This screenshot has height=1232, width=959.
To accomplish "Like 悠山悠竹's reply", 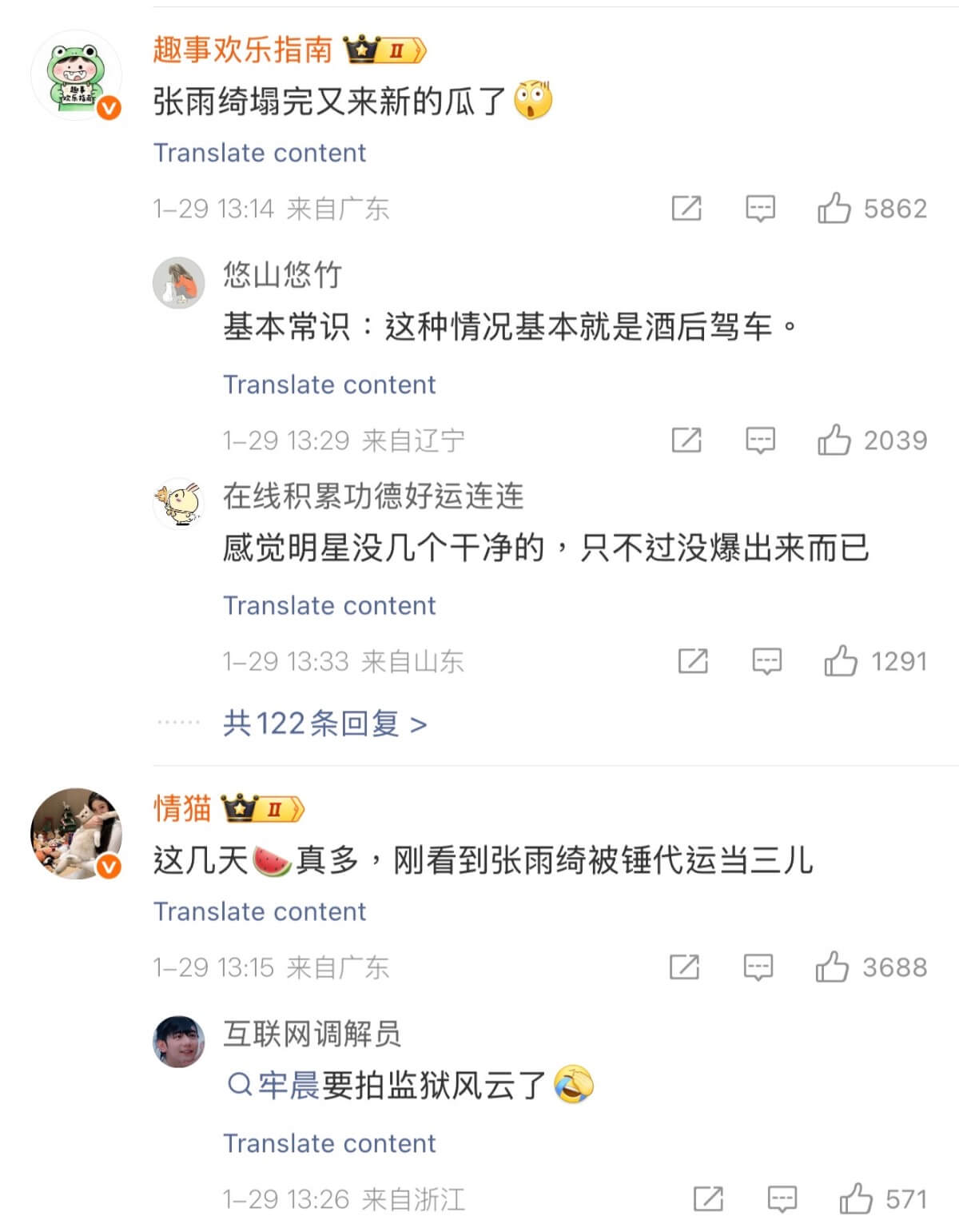I will click(834, 440).
